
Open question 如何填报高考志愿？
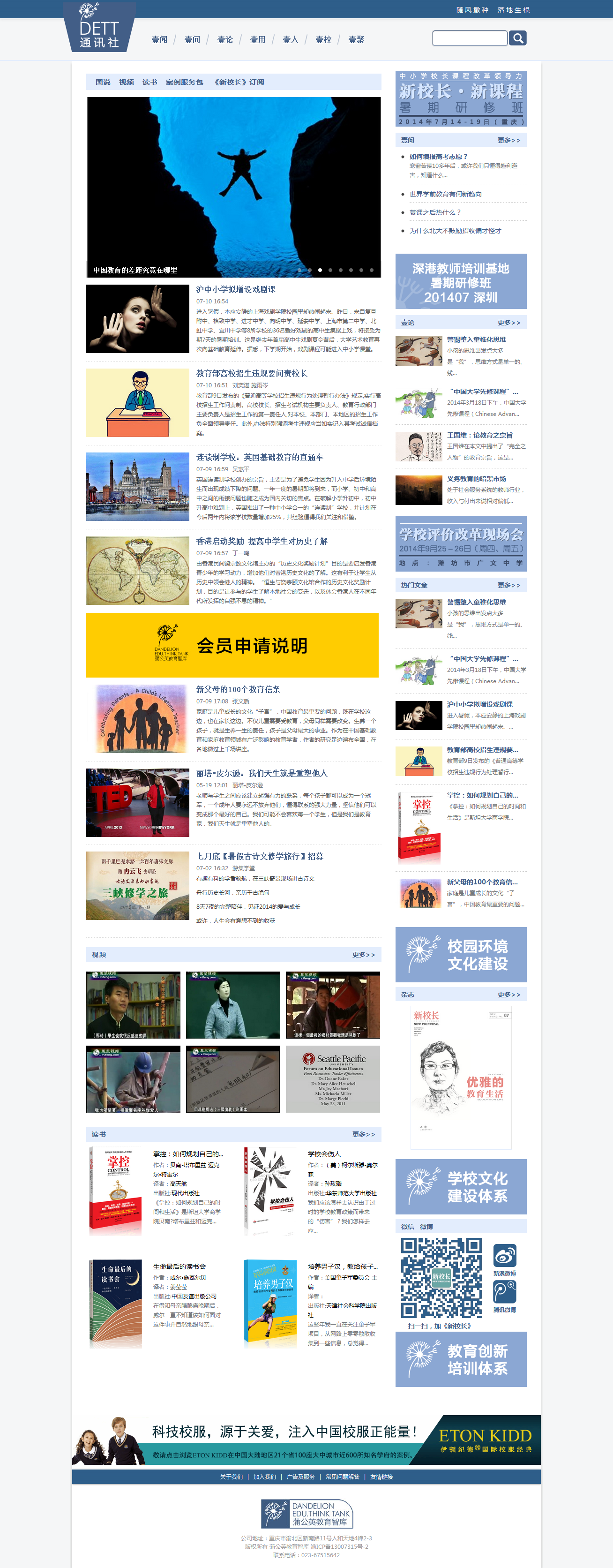point(438,157)
